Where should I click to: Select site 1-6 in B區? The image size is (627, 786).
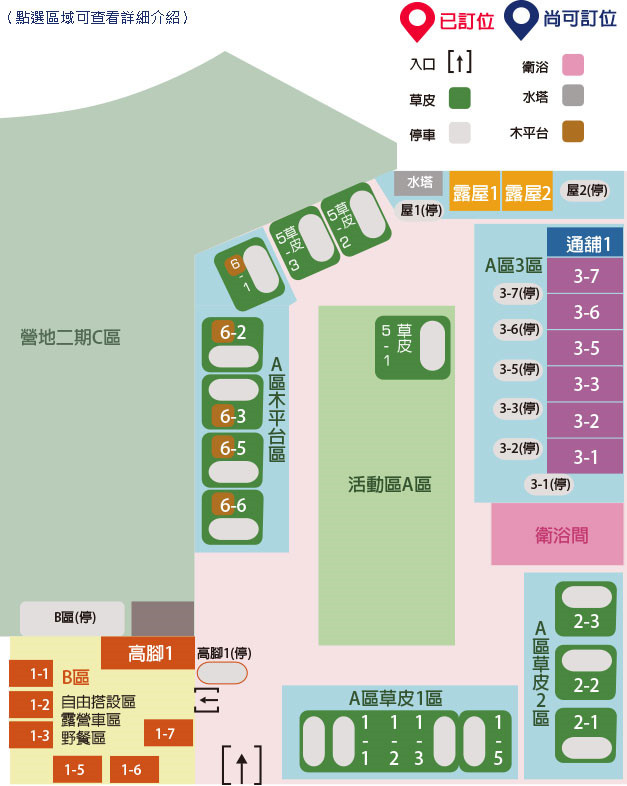pos(131,769)
